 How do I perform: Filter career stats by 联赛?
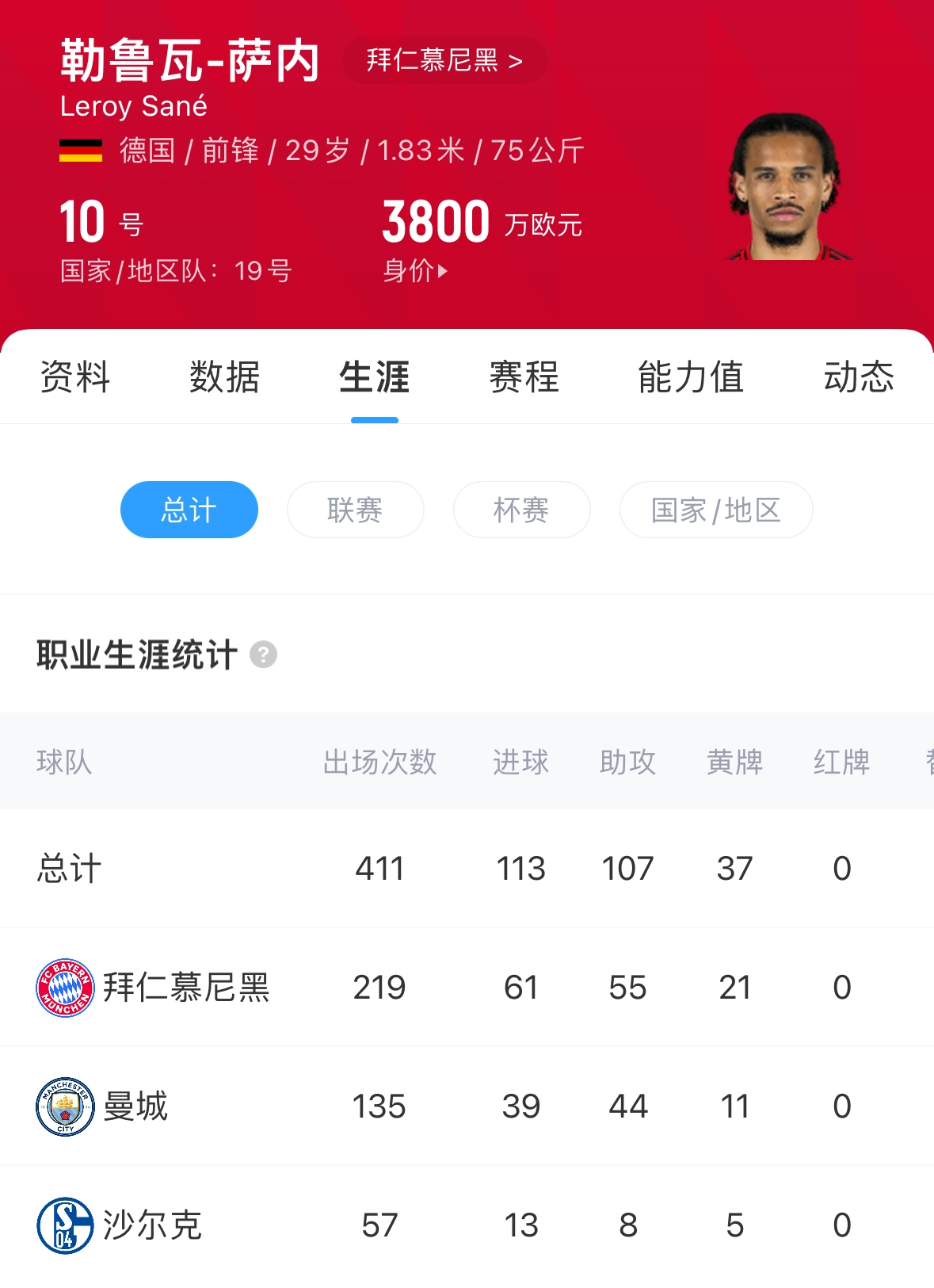click(x=355, y=510)
